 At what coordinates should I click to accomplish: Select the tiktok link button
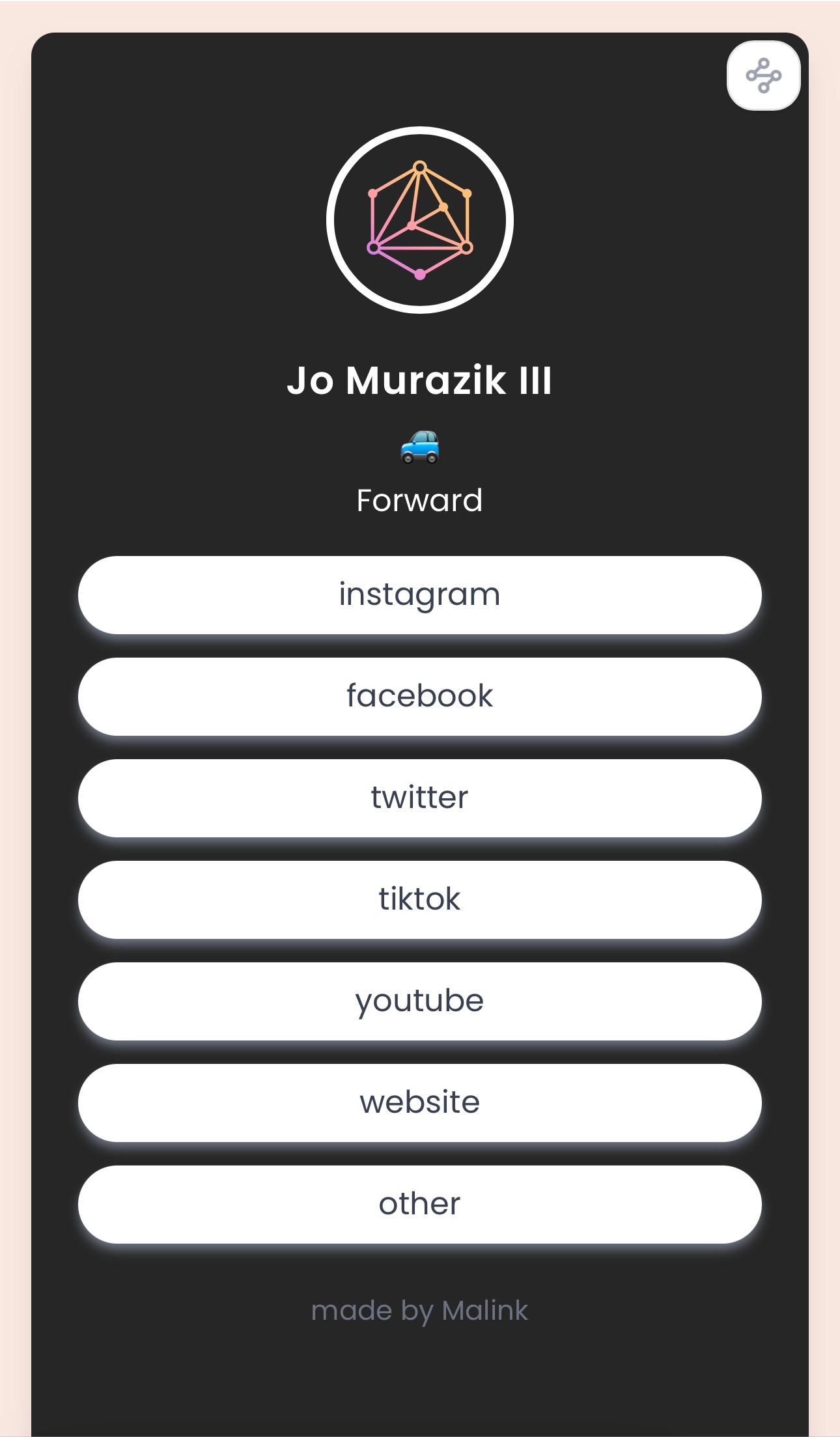click(419, 899)
